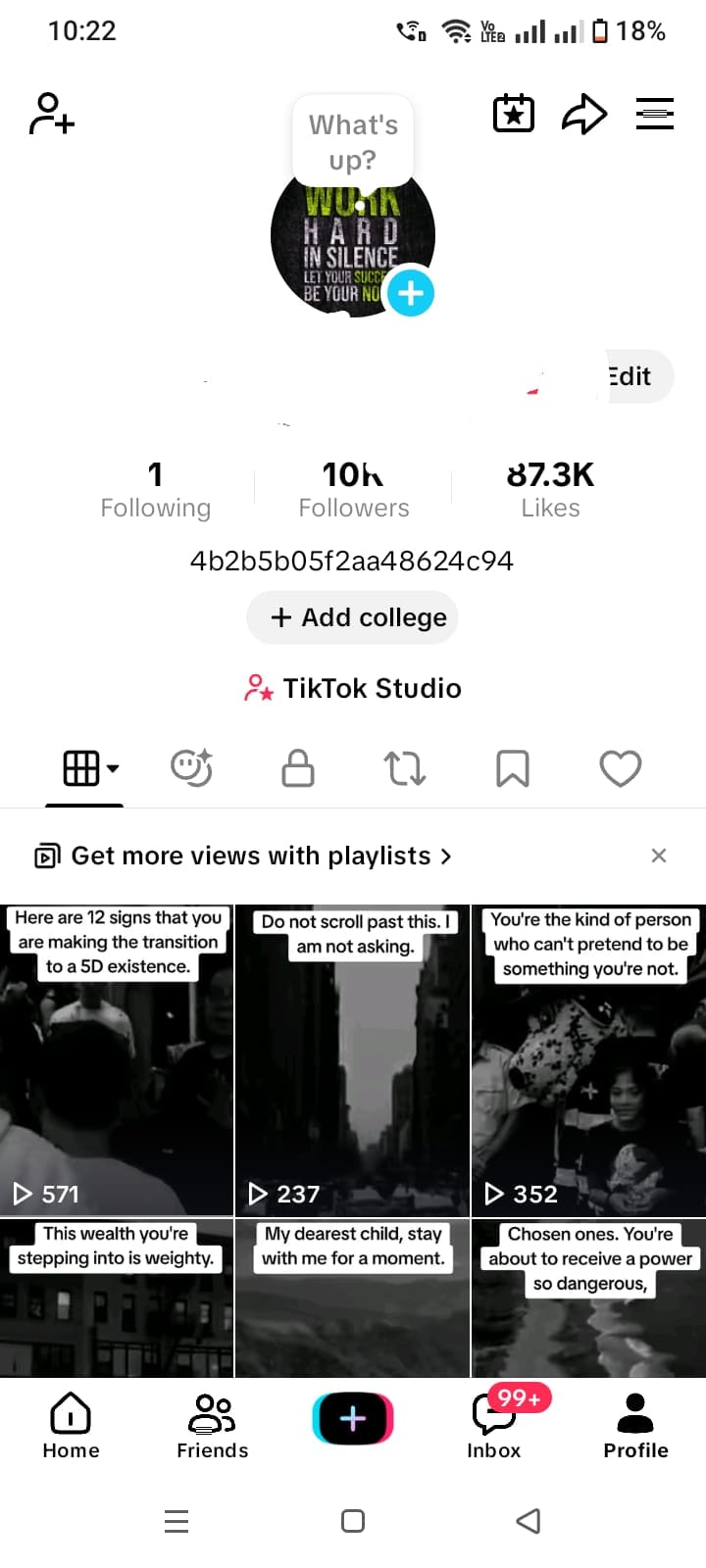The width and height of the screenshot is (706, 1568).
Task: Create a new post with plus button
Action: [353, 1418]
